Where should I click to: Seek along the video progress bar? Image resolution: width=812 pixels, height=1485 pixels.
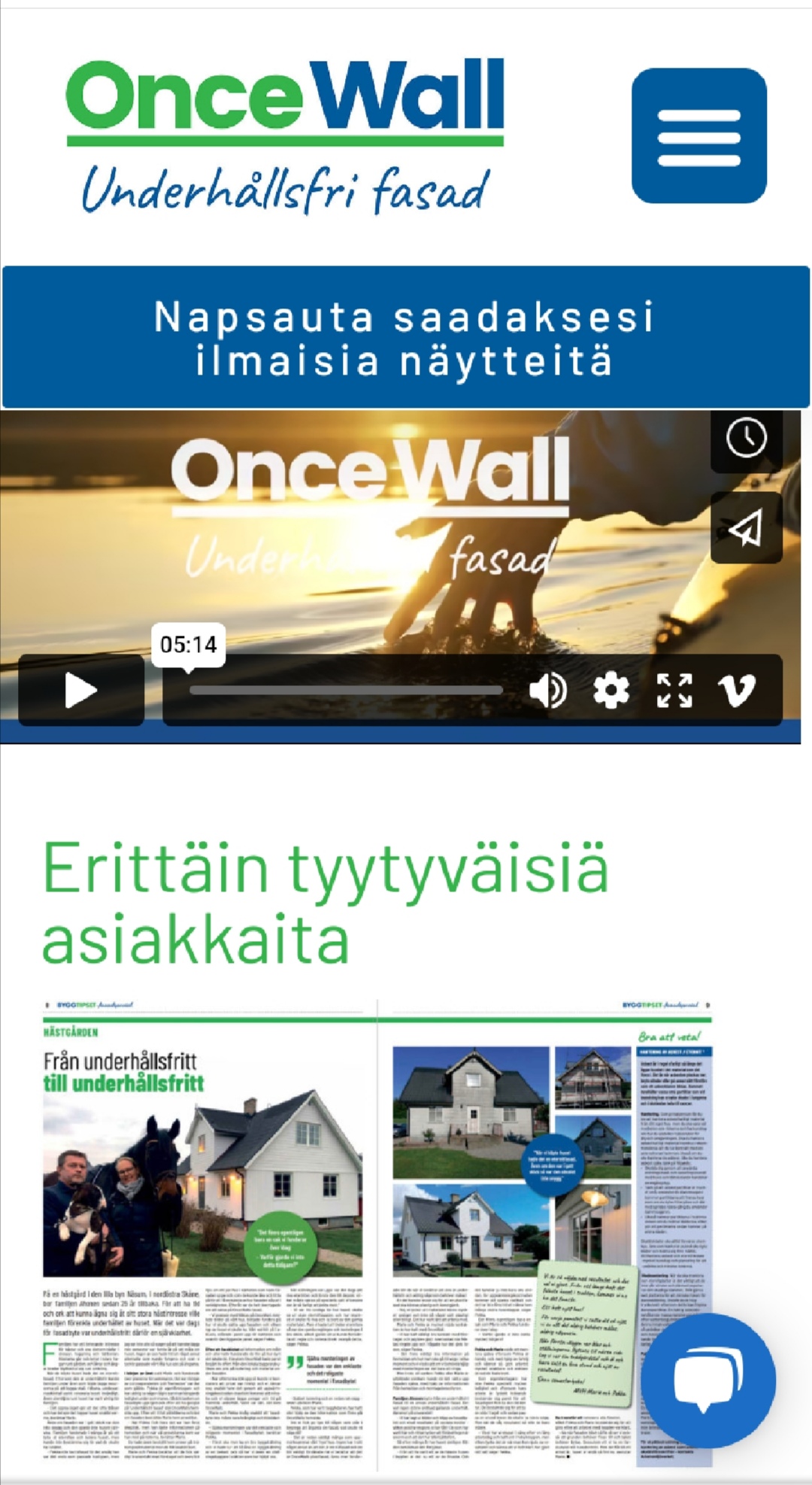[346, 690]
